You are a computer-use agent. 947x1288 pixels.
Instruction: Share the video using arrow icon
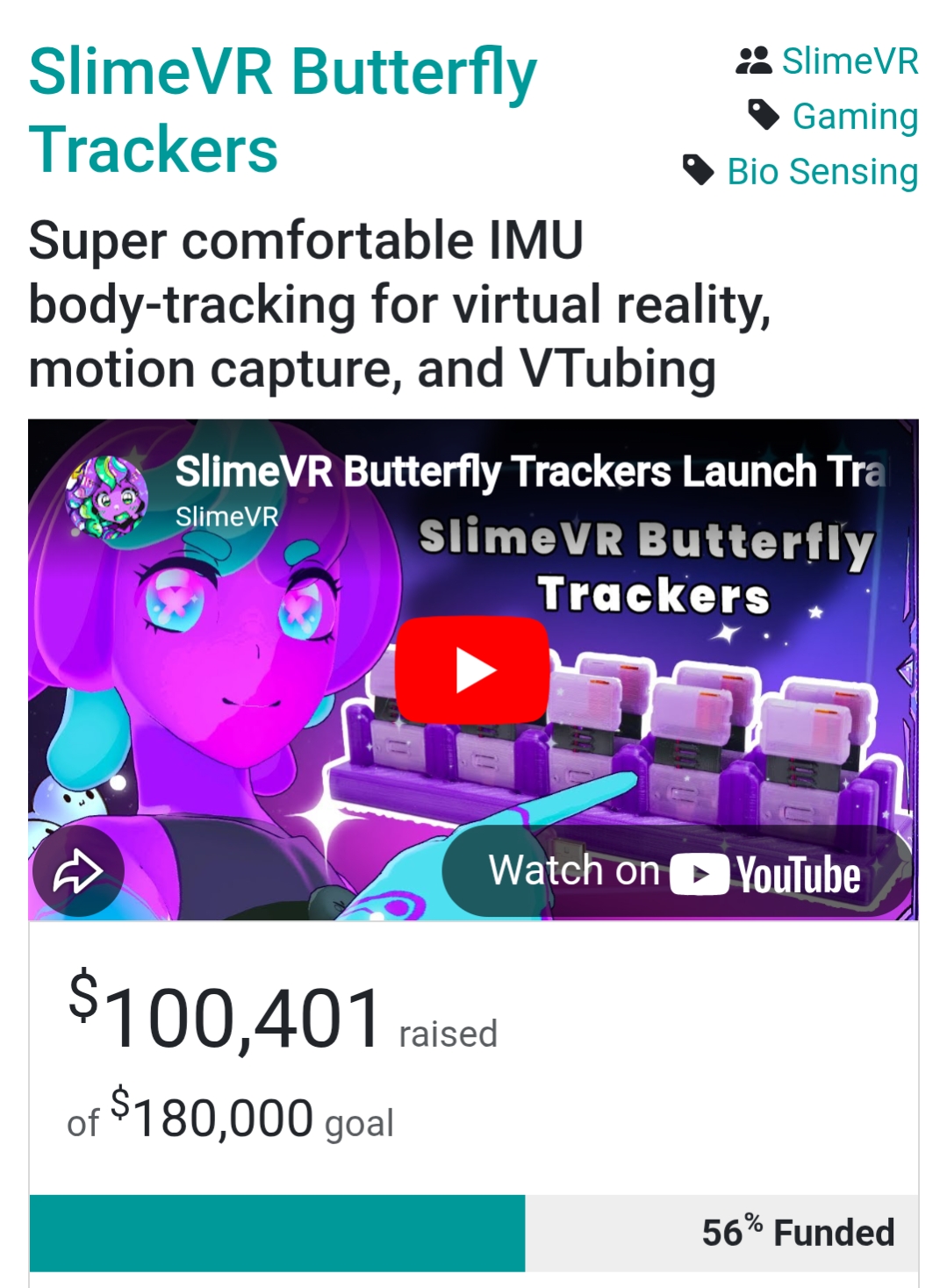pyautogui.click(x=78, y=870)
